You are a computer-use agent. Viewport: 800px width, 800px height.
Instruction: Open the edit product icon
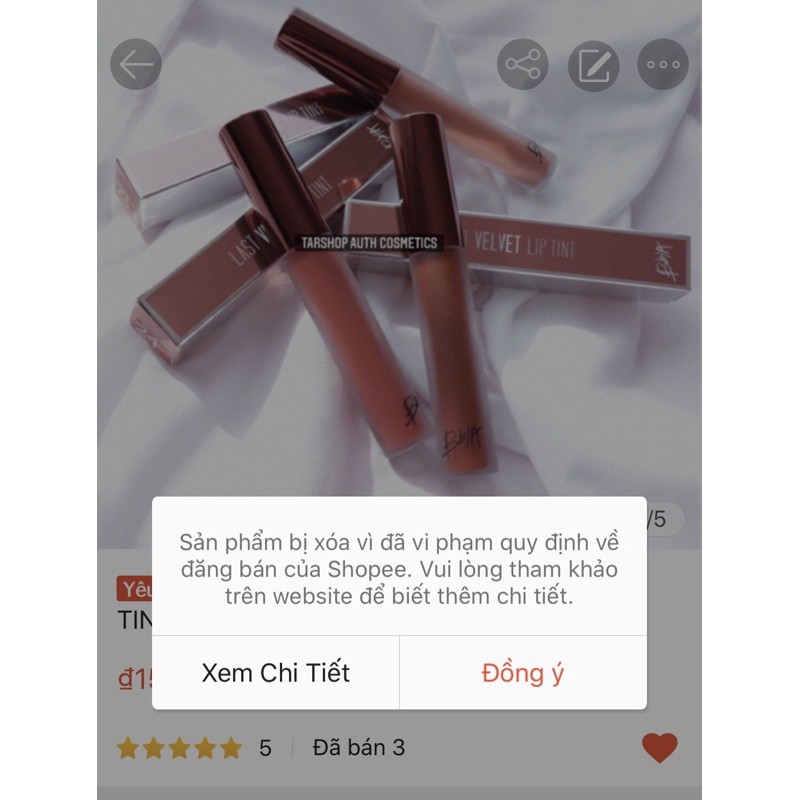point(594,65)
